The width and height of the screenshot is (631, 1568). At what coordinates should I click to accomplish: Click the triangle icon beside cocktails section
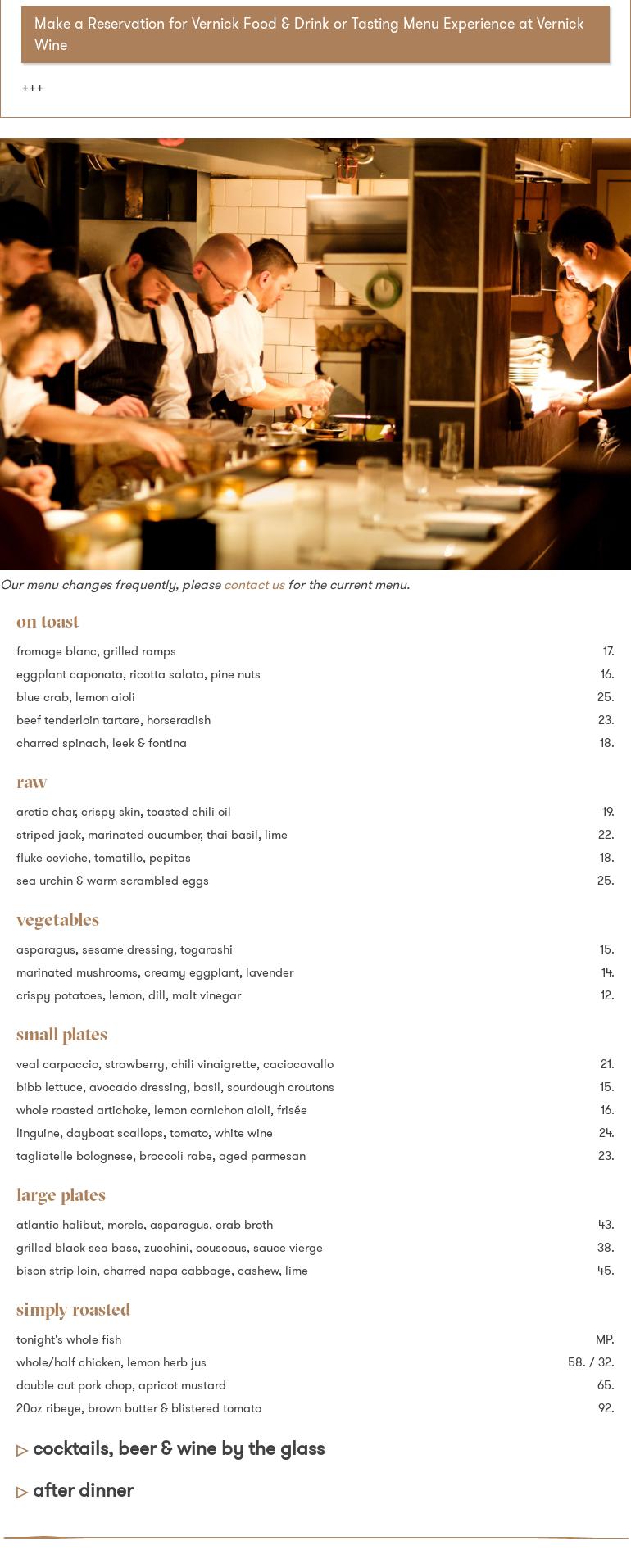click(x=23, y=1451)
